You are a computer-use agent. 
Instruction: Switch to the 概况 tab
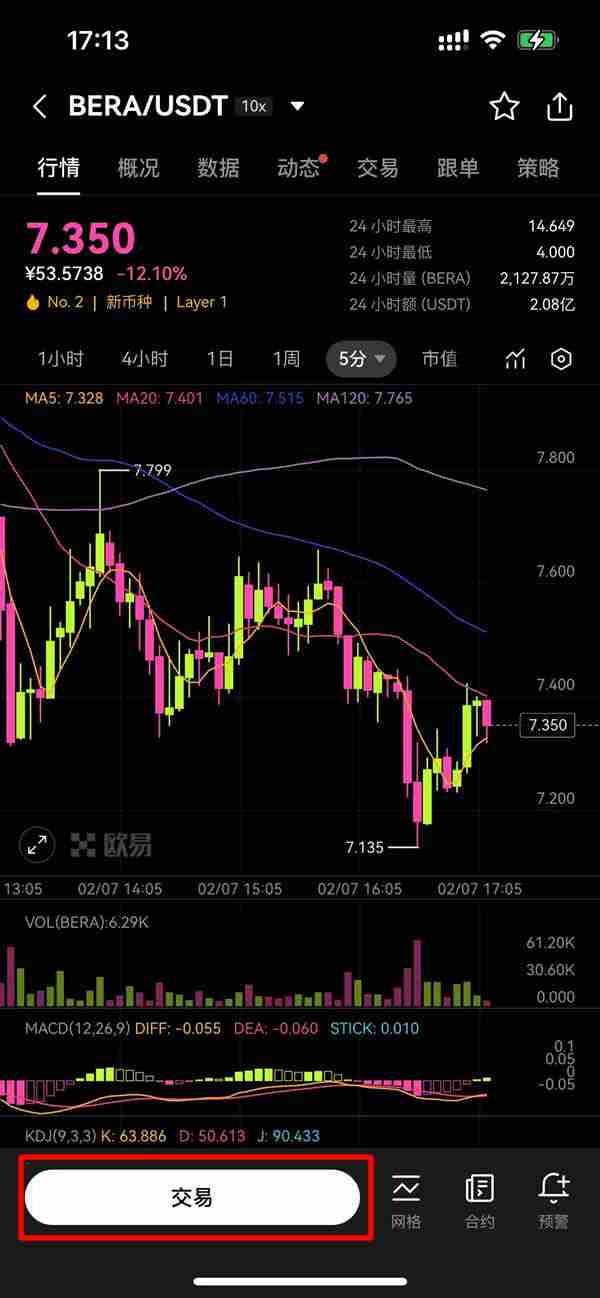click(x=138, y=168)
